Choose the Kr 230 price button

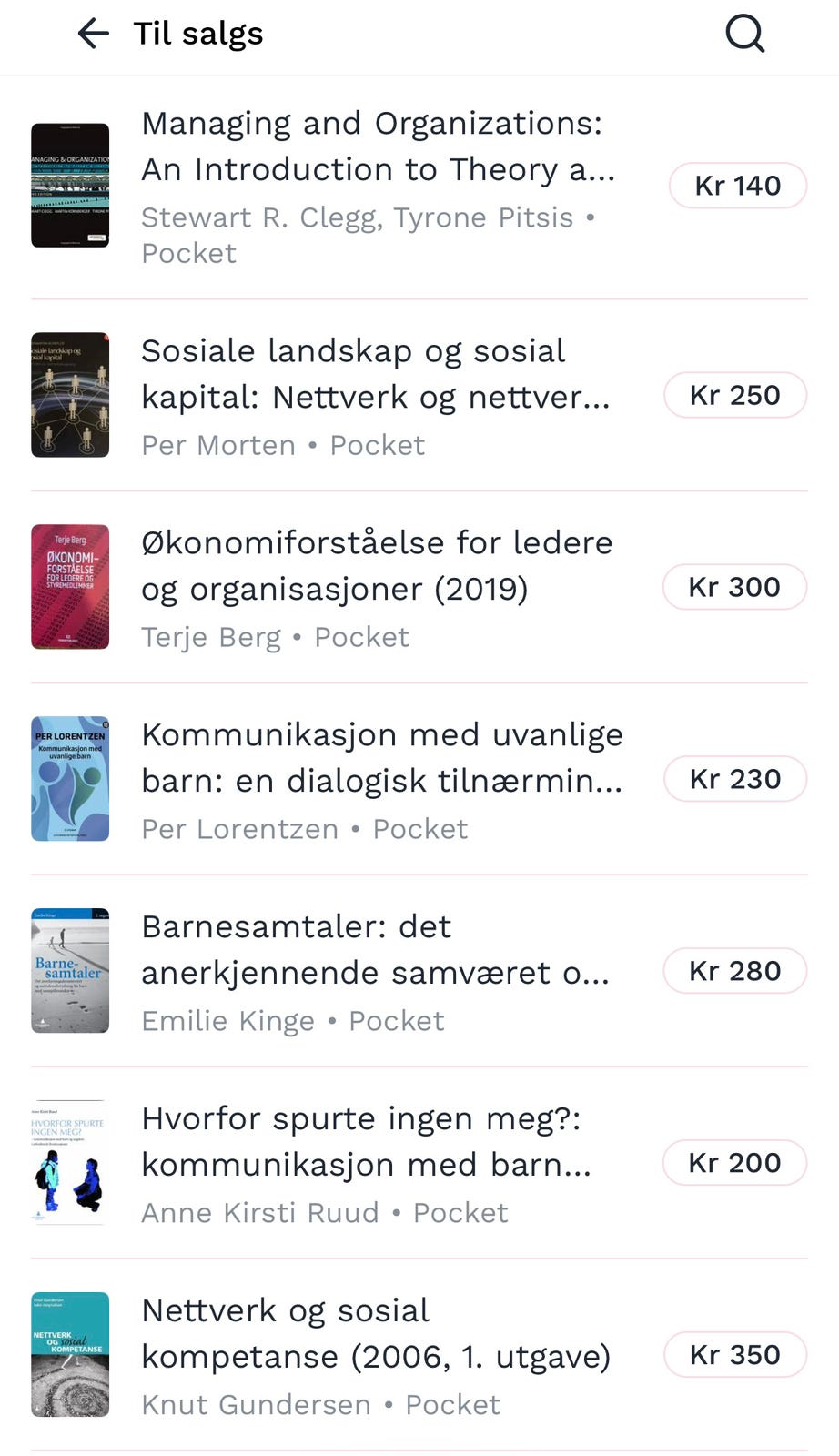pos(735,779)
